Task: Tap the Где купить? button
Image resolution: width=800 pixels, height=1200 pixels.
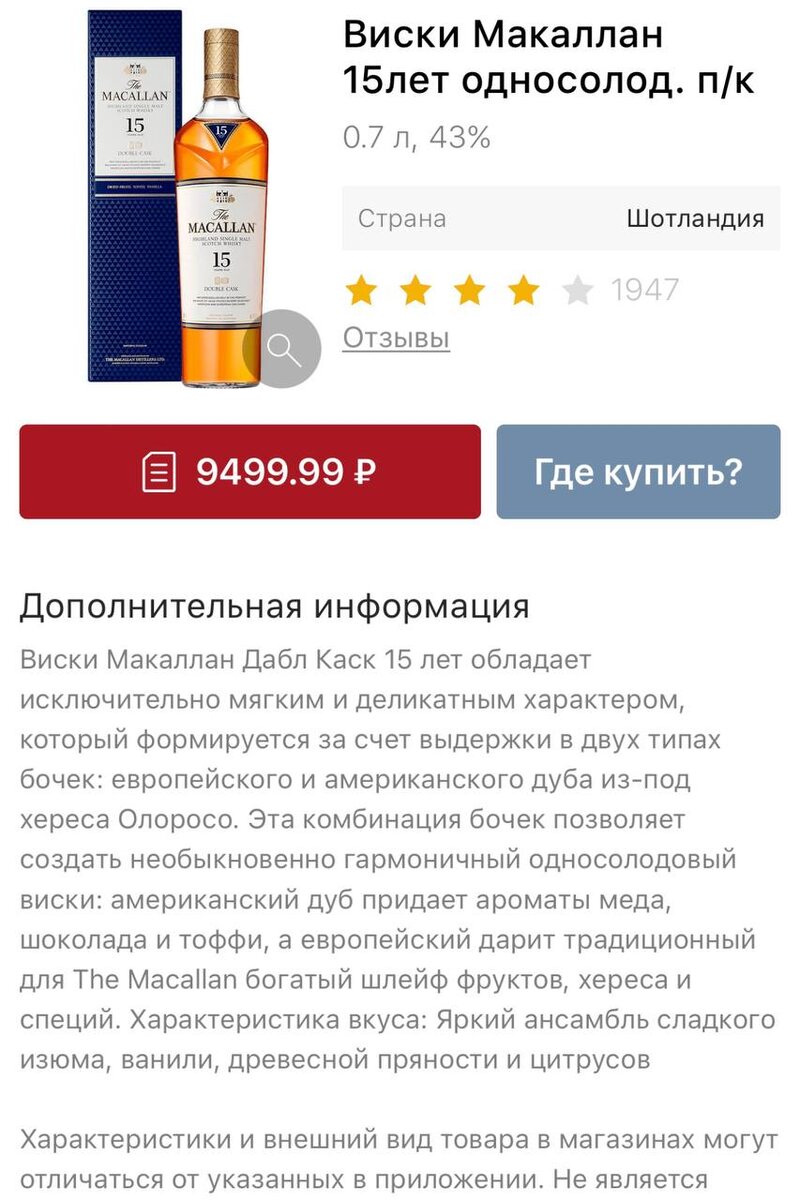Action: coord(638,472)
